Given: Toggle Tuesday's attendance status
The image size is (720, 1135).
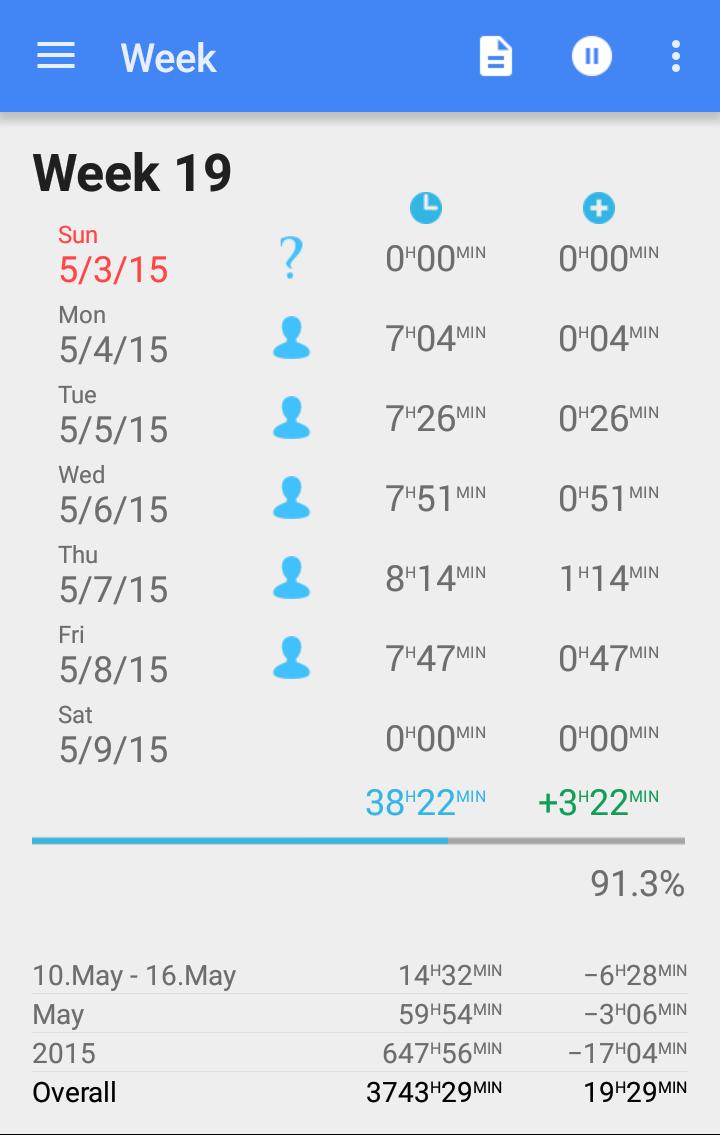Looking at the screenshot, I should (290, 414).
